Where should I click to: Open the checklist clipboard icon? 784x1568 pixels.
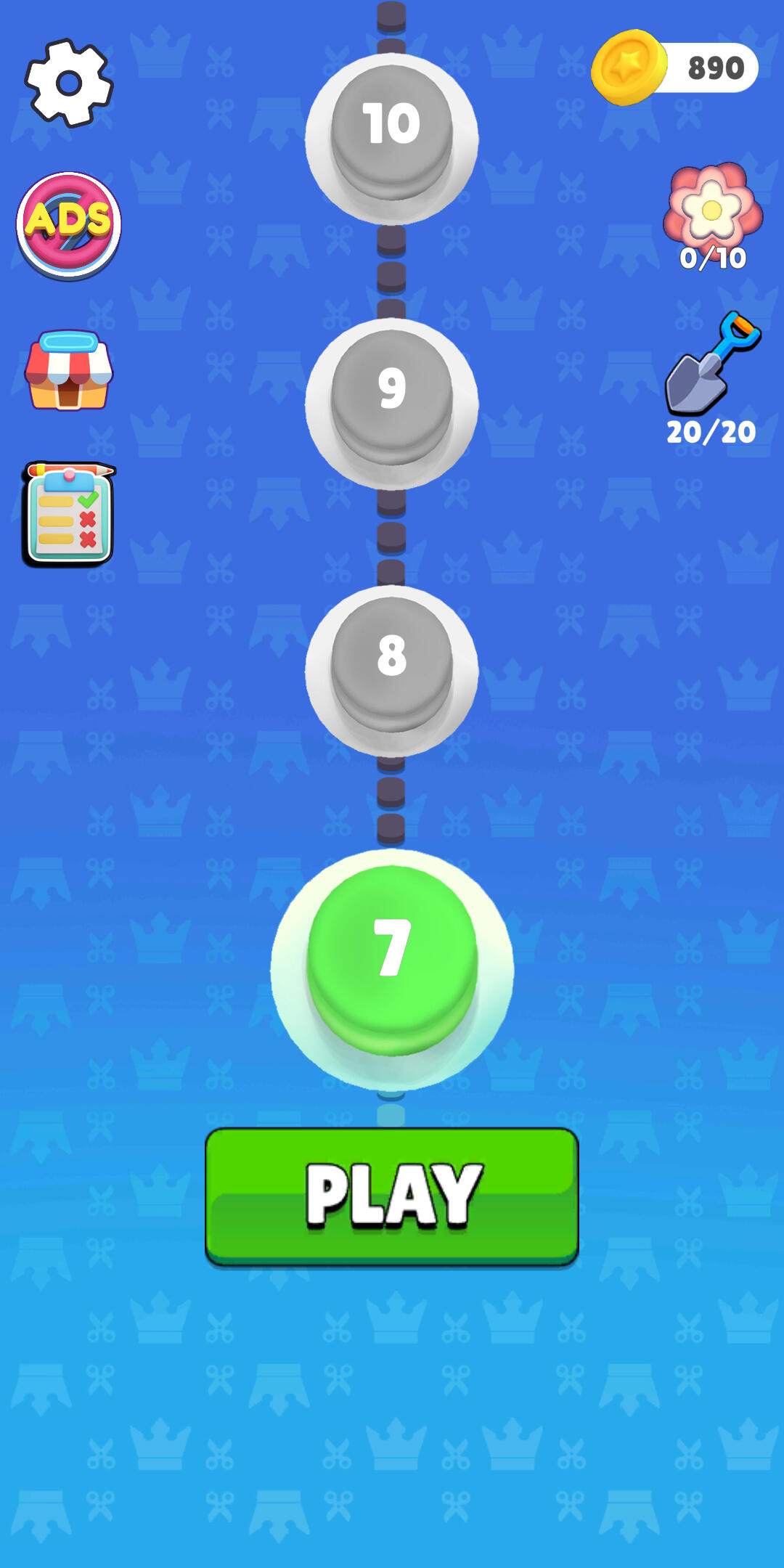click(x=69, y=514)
